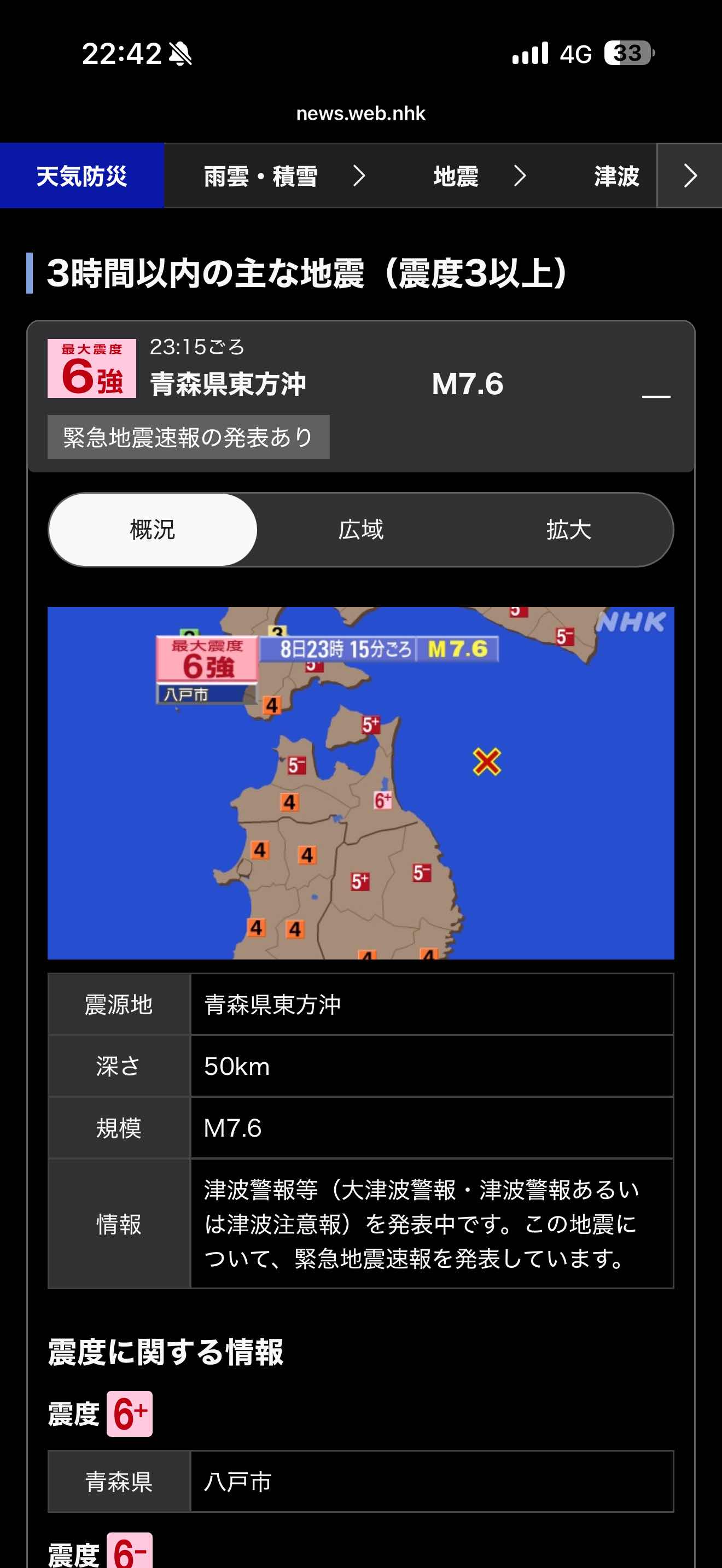Collapse the 青森県東方沖 M7.6 earthquake card

coord(656,396)
